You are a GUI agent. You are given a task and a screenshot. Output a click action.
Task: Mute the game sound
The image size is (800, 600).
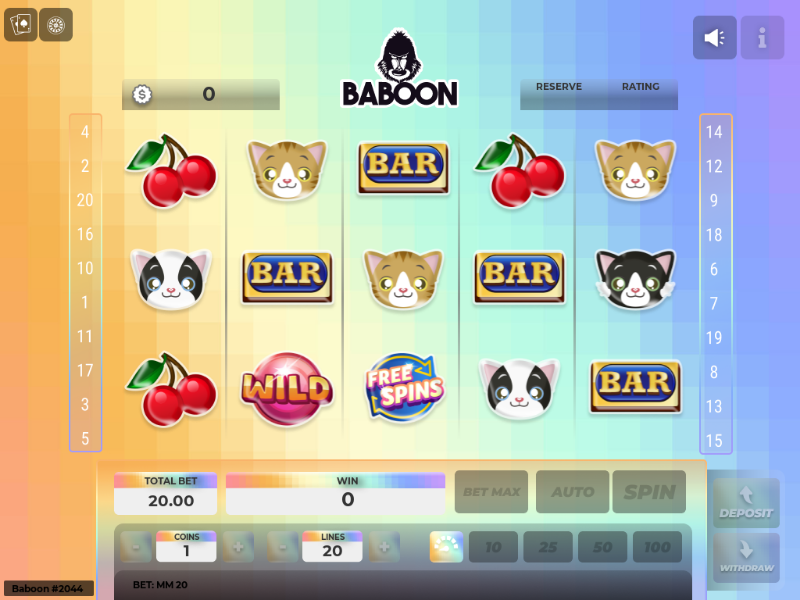tap(714, 38)
